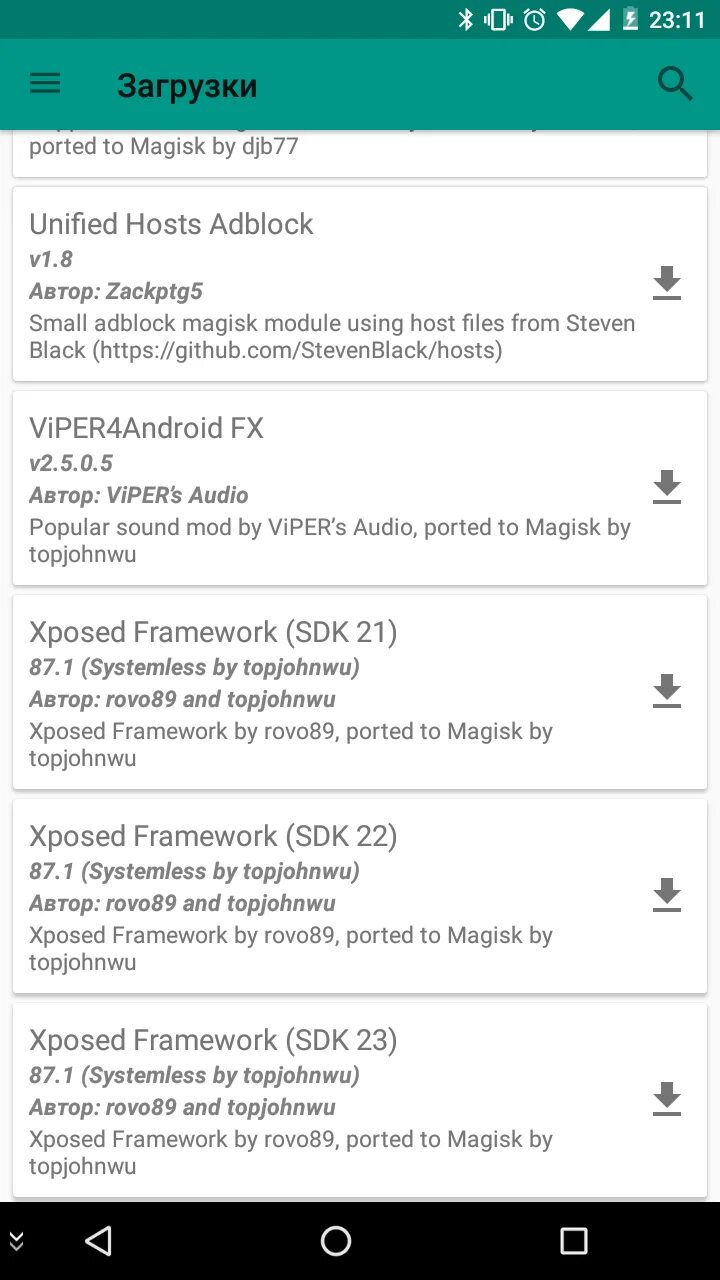
Task: Download Xposed Framework (SDK 21)
Action: click(667, 692)
